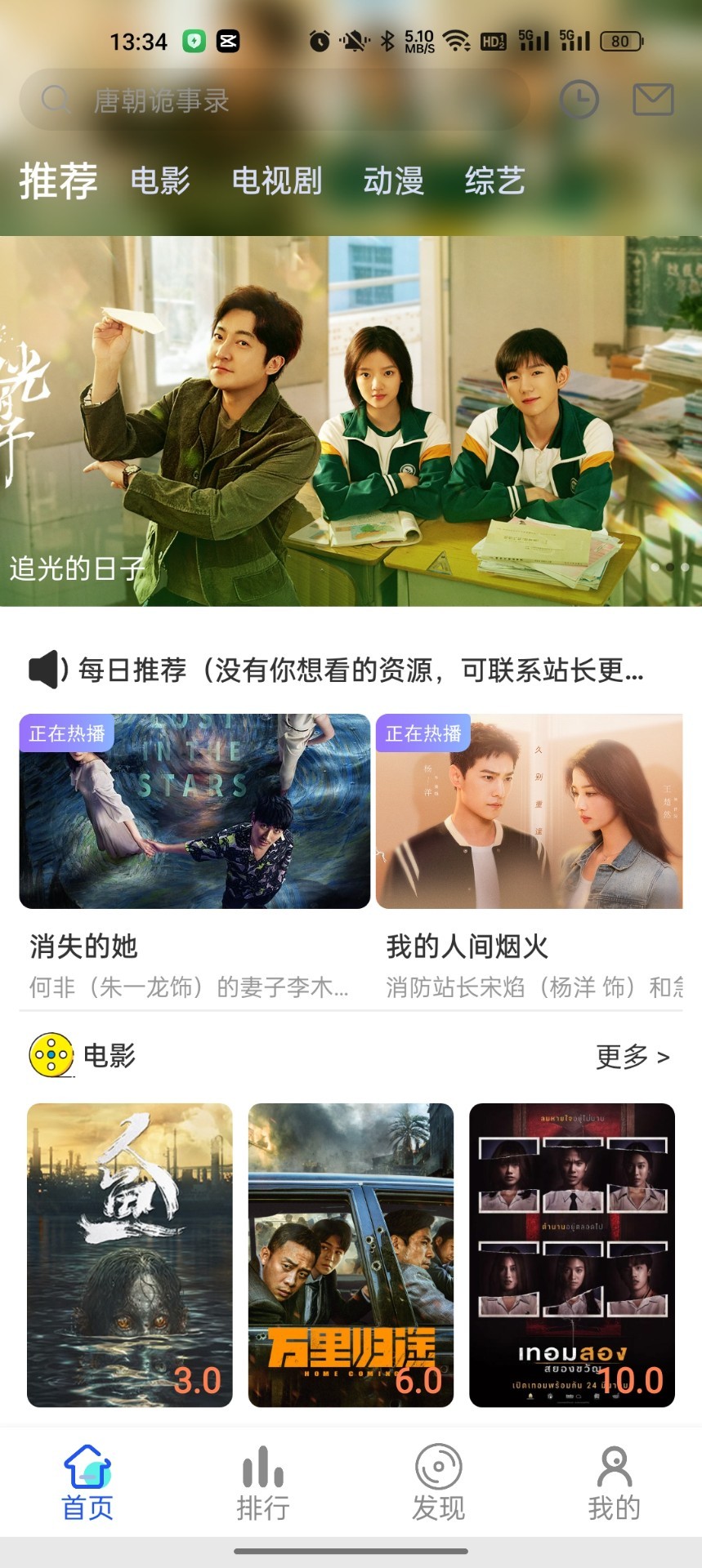Open the movie poster rated 3.0
The width and height of the screenshot is (702, 1568).
[130, 1254]
